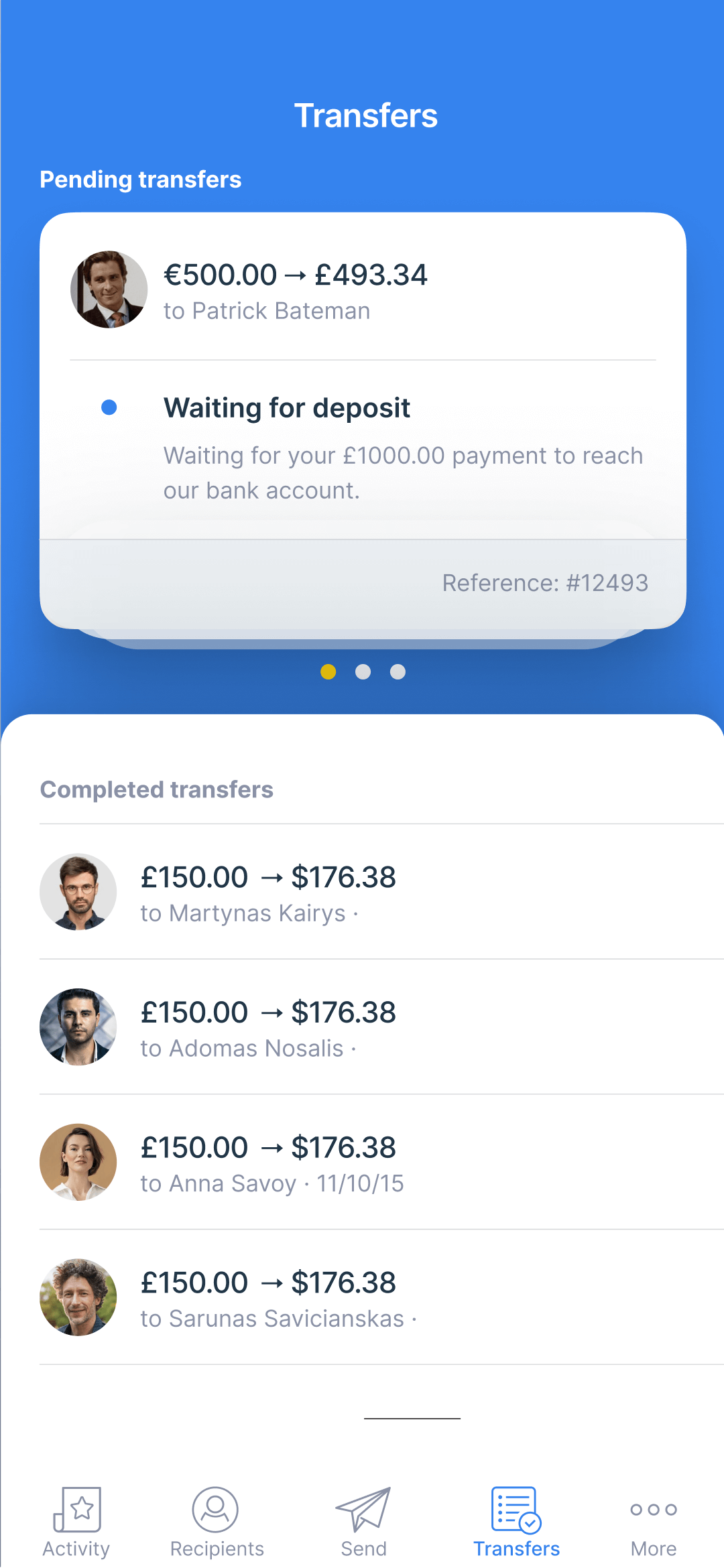Viewport: 724px width, 1568px height.
Task: Jump to the third pending transfer dot
Action: (398, 671)
